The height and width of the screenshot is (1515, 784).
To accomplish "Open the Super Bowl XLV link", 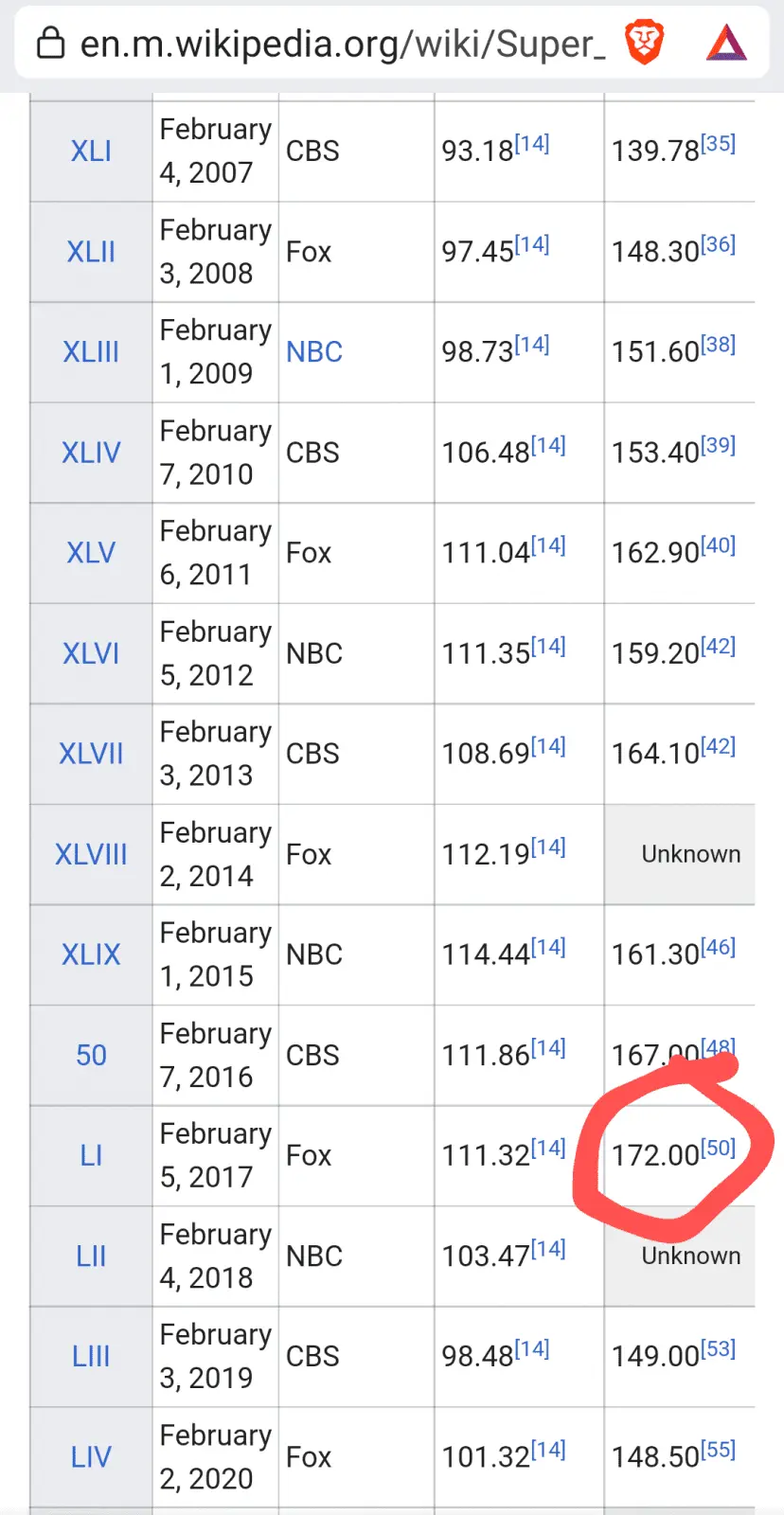I will pos(91,553).
